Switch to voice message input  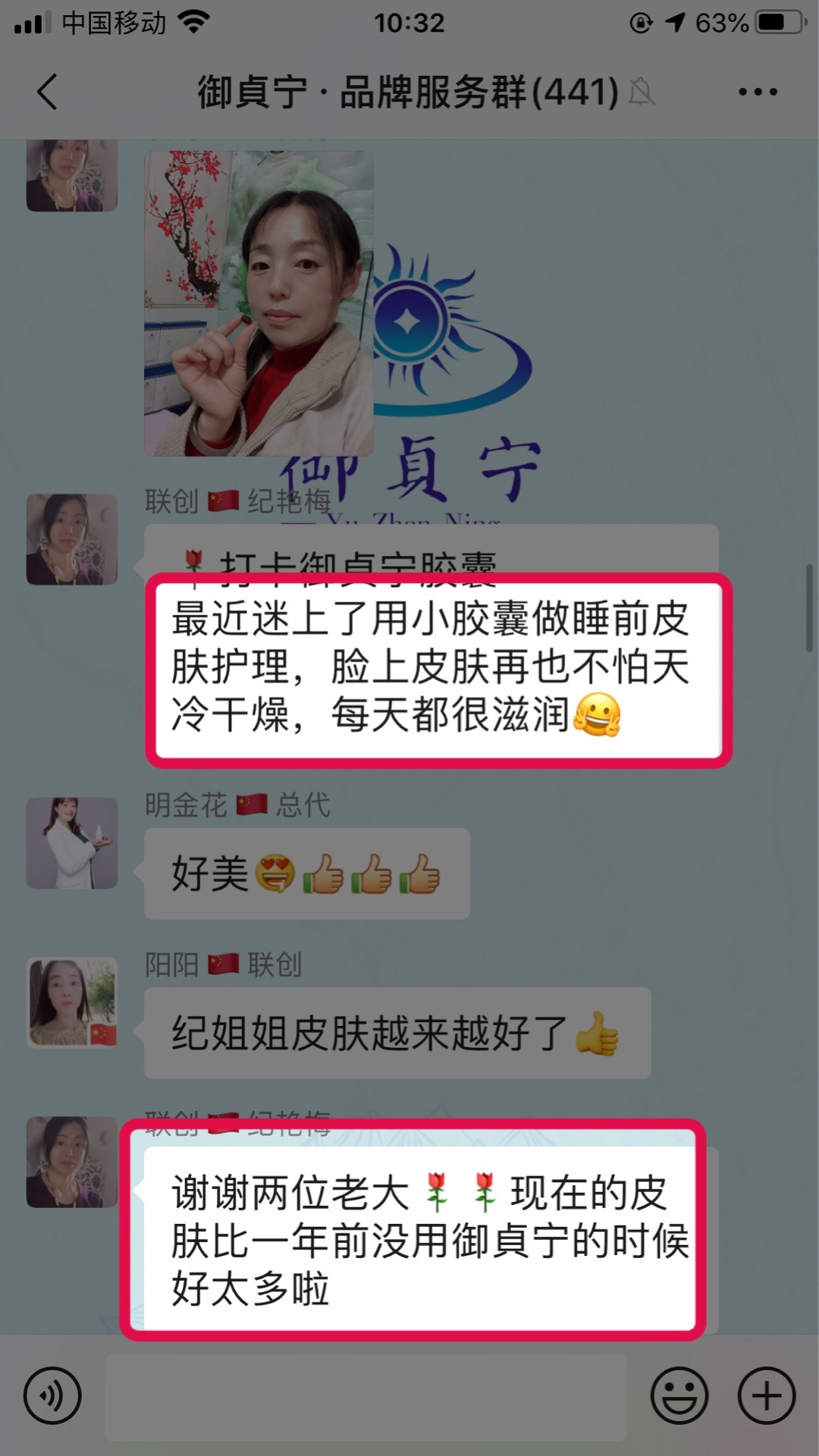coord(52,1395)
